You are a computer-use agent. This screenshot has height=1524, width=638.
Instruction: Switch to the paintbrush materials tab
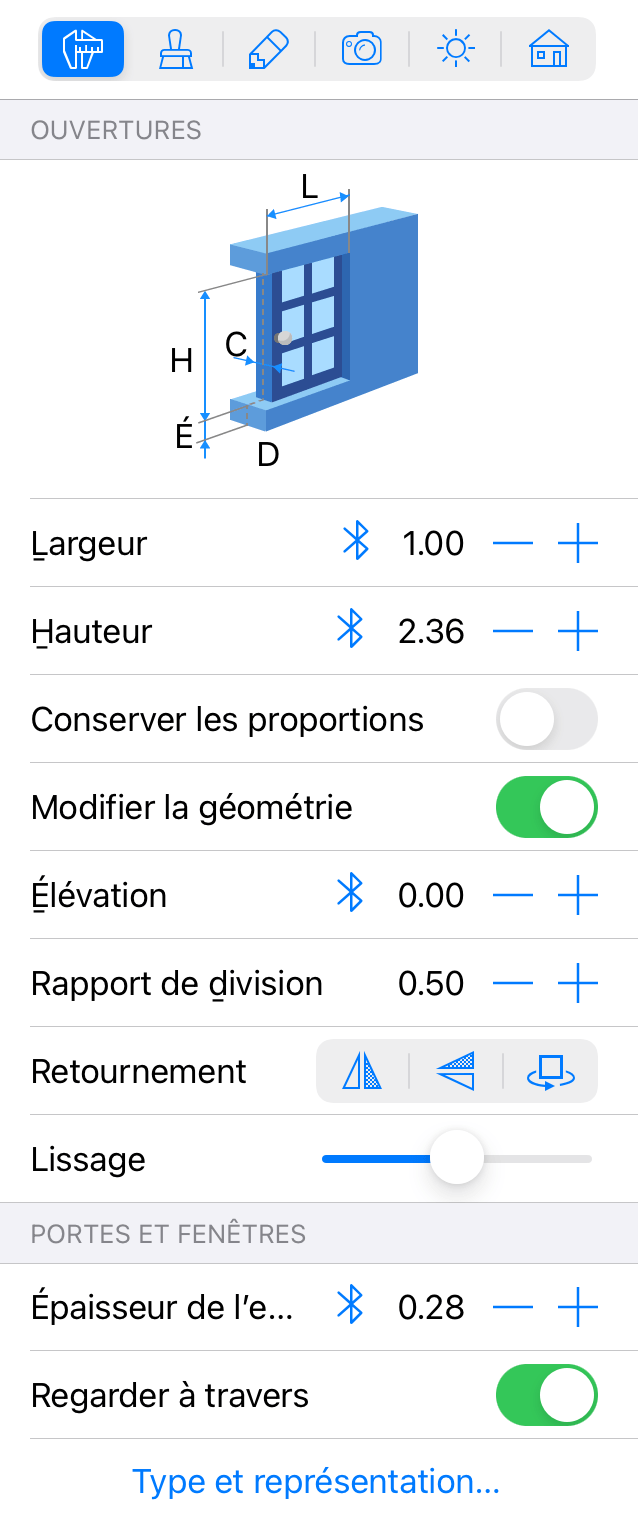pos(176,48)
